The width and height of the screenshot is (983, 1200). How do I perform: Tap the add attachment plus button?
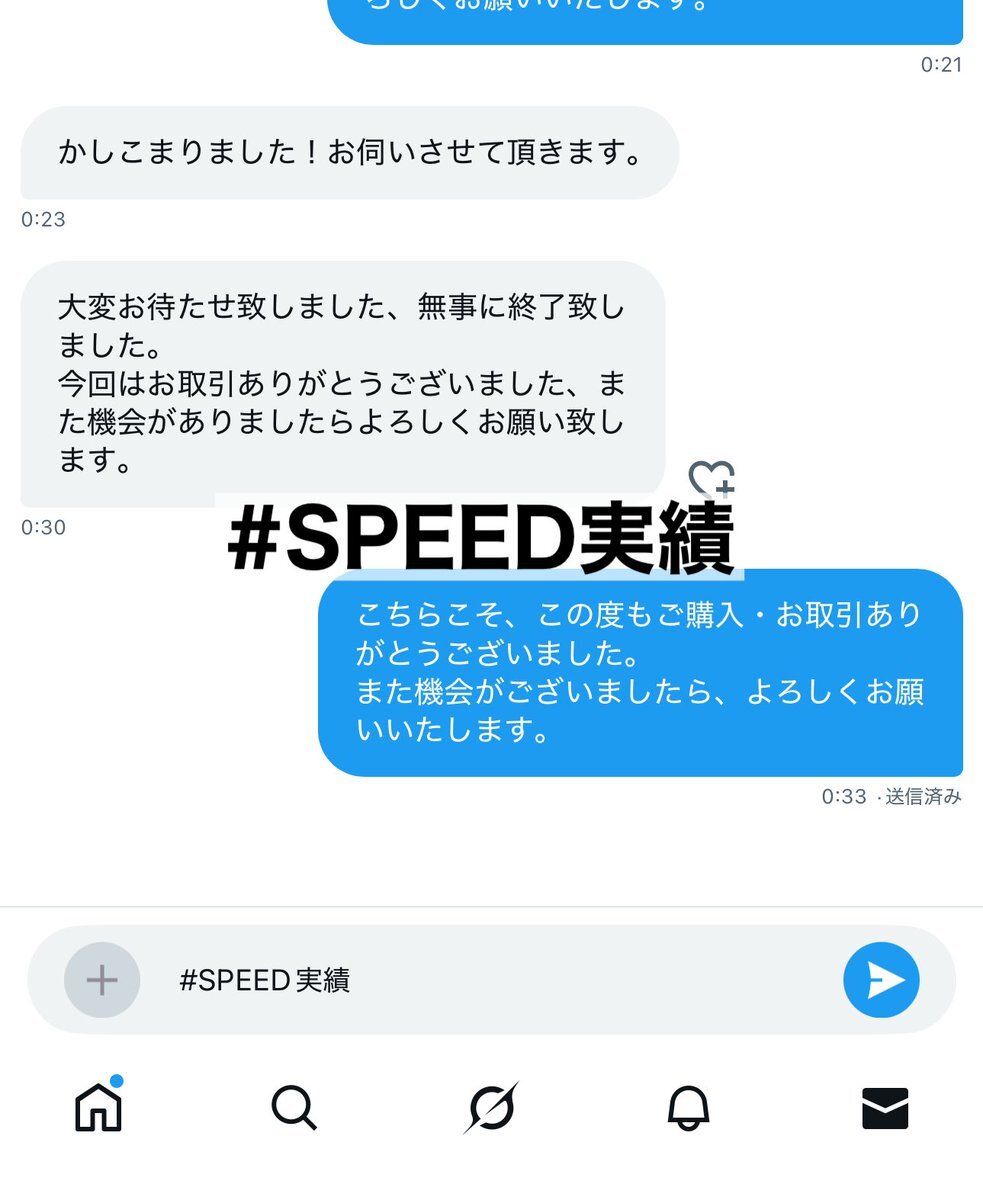tap(102, 980)
